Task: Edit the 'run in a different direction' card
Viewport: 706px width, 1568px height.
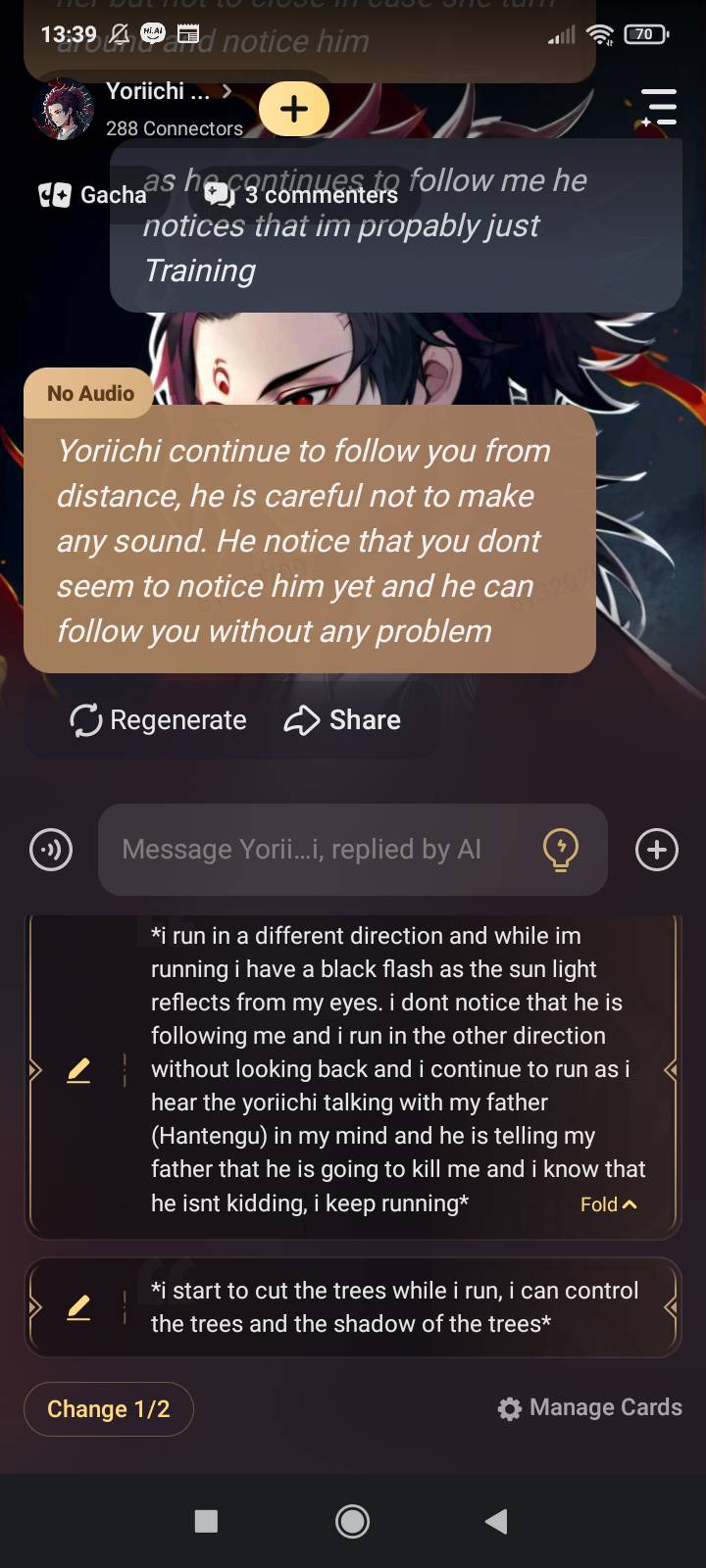Action: (78, 1070)
